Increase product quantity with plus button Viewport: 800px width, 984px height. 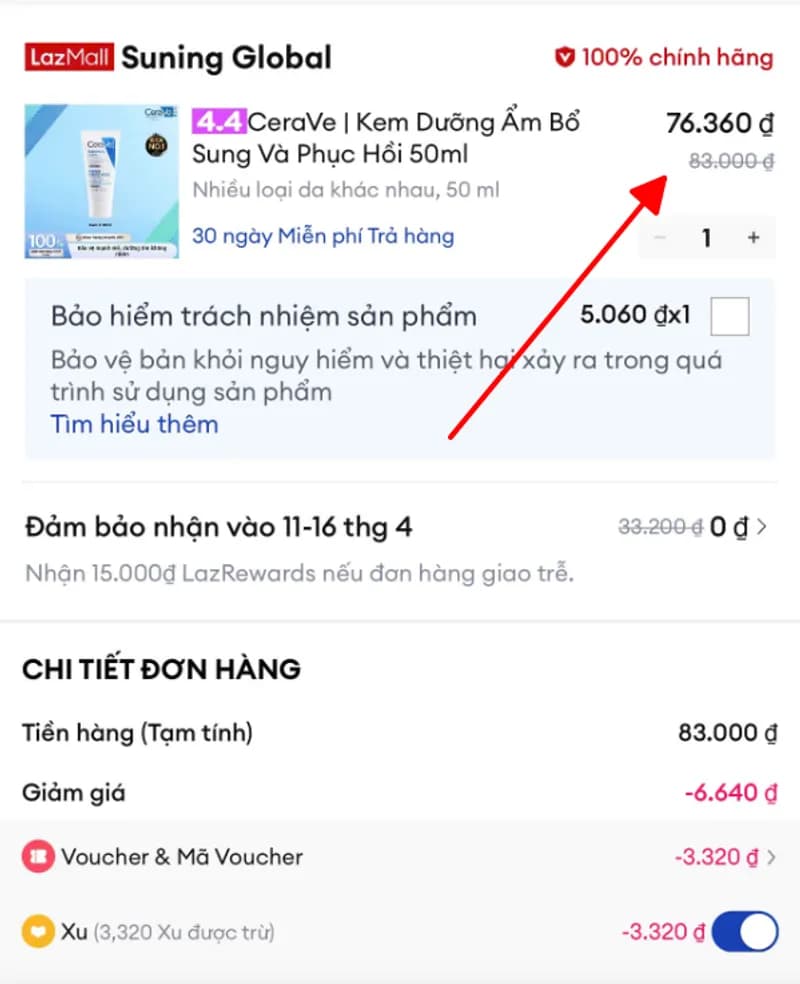753,238
